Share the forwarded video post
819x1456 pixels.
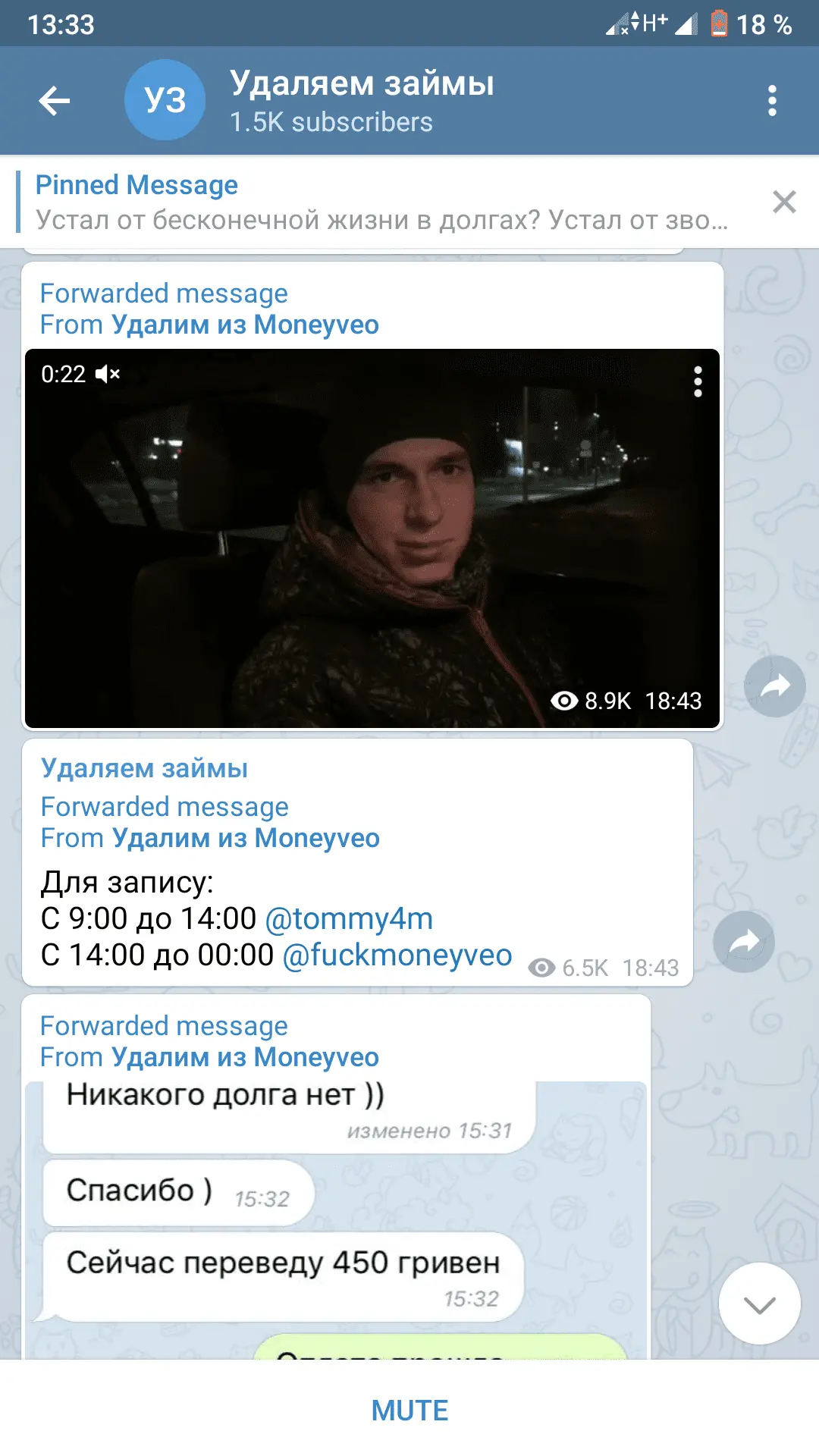(x=774, y=687)
